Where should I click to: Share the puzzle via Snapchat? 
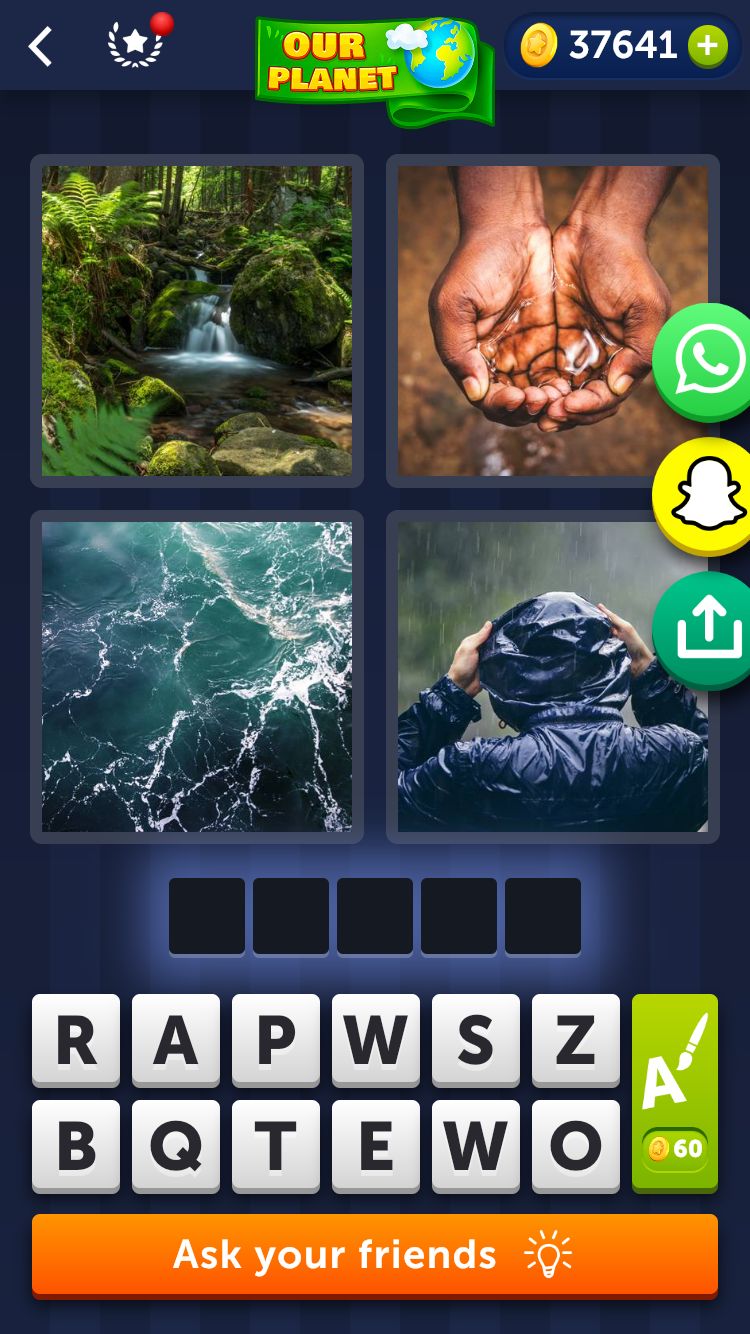(708, 496)
